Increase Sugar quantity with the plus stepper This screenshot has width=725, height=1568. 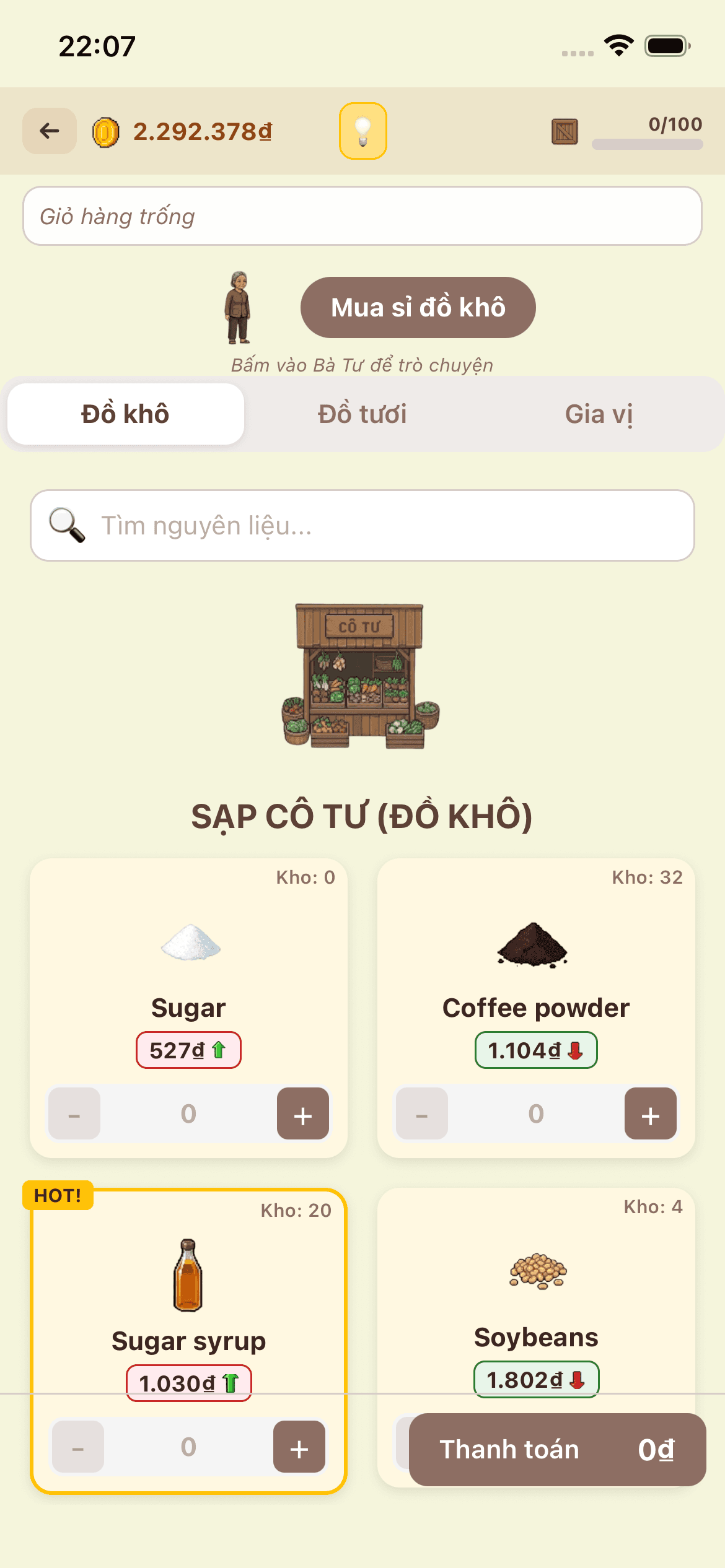coord(302,1115)
